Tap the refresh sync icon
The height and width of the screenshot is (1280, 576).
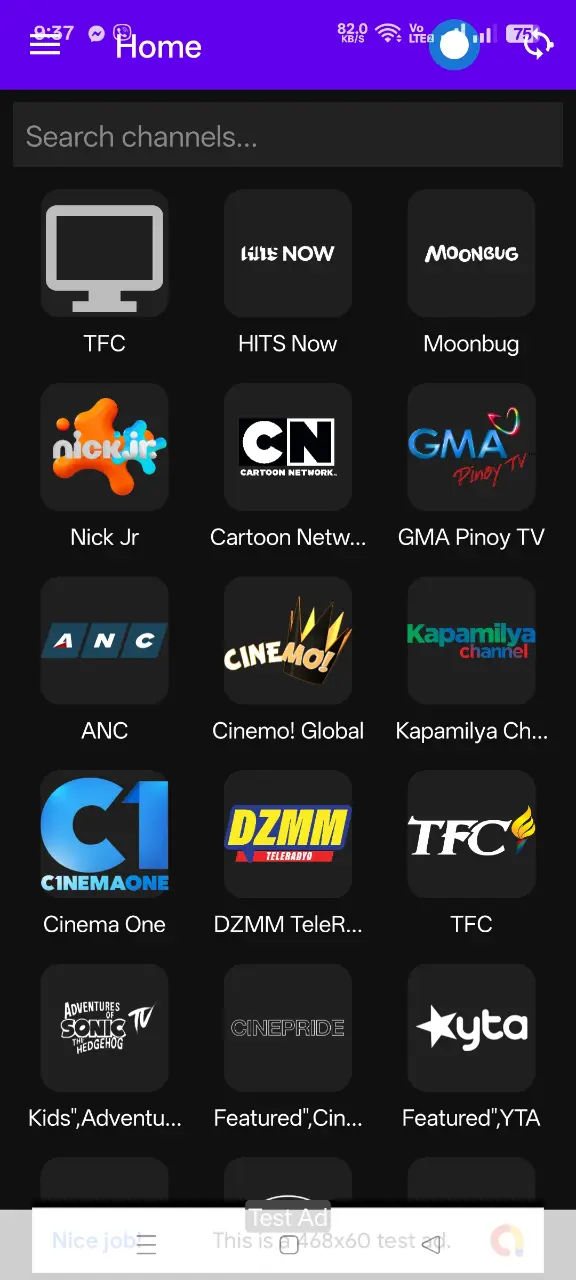click(539, 45)
